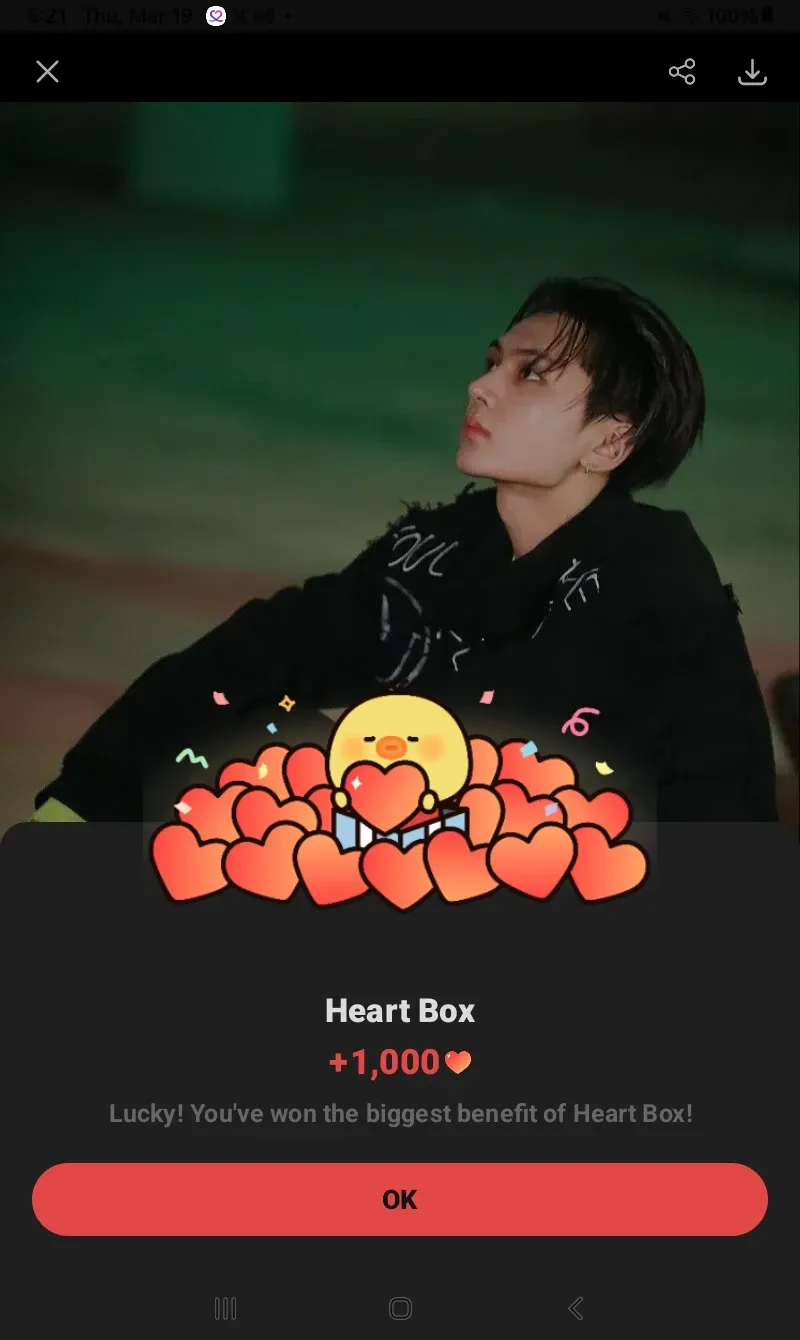Download the photo
Screen dimensions: 800x1340
752,72
